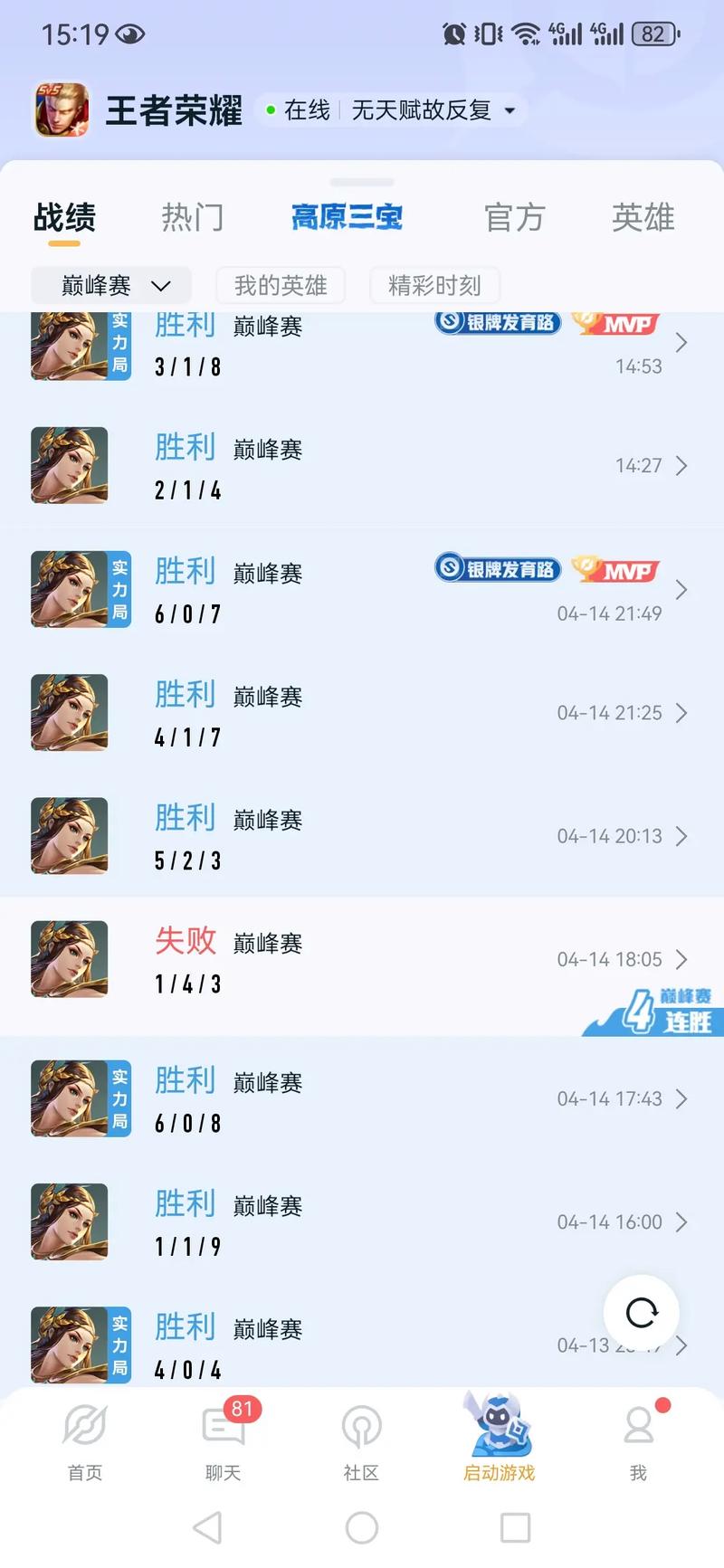Screen dimensions: 724x1568
Task: View the 04-14 21:25 match details
Action: (x=362, y=713)
